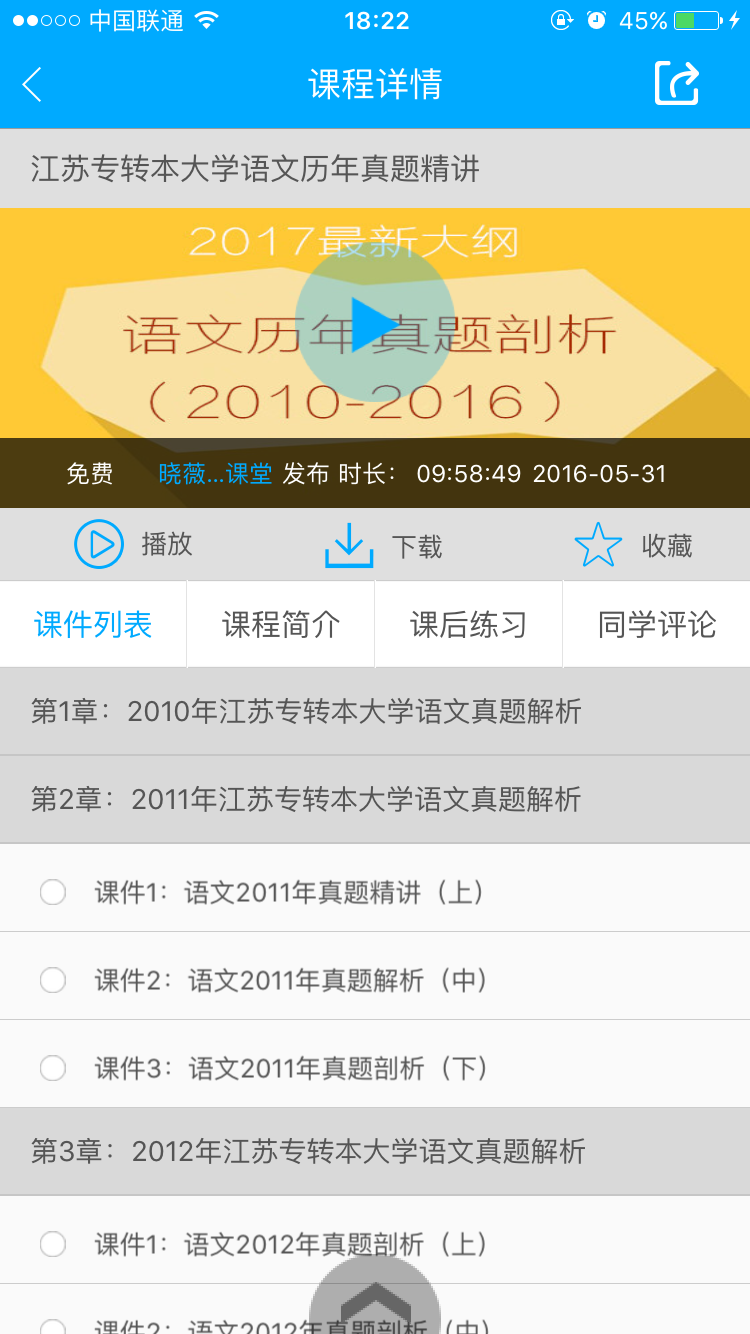
Task: Play the course preview video
Action: pyautogui.click(x=375, y=324)
